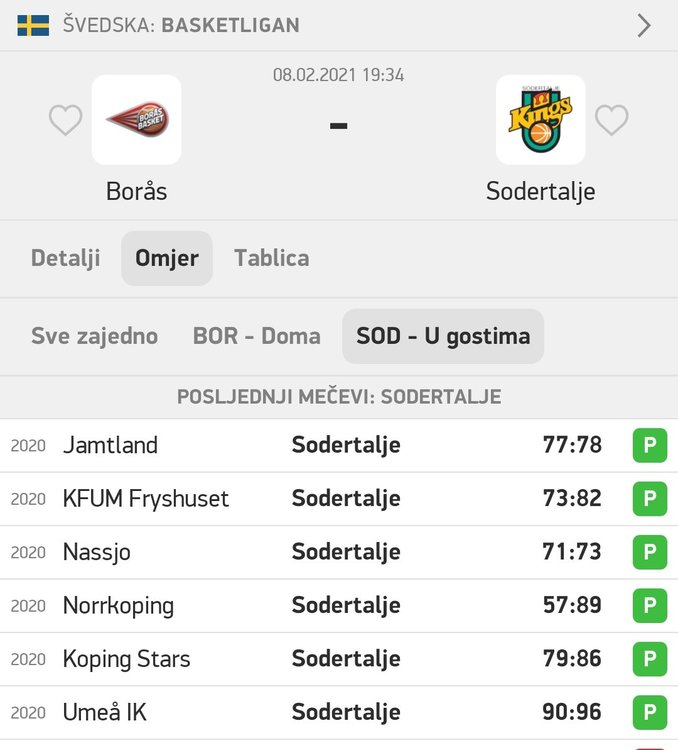Show the Sve zajedno filter
The height and width of the screenshot is (750, 678).
(x=95, y=336)
